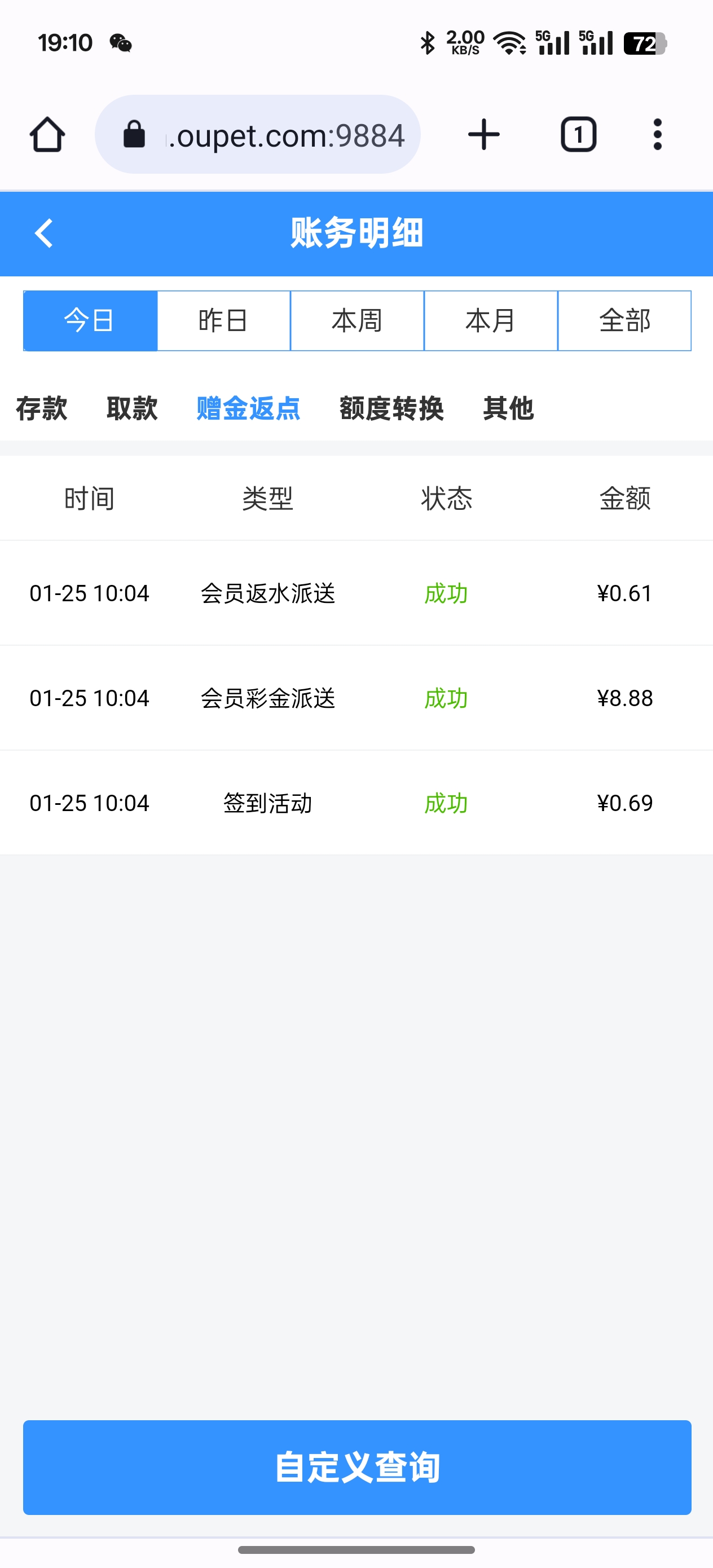Open a new browser tab
The image size is (713, 1568).
click(x=483, y=135)
